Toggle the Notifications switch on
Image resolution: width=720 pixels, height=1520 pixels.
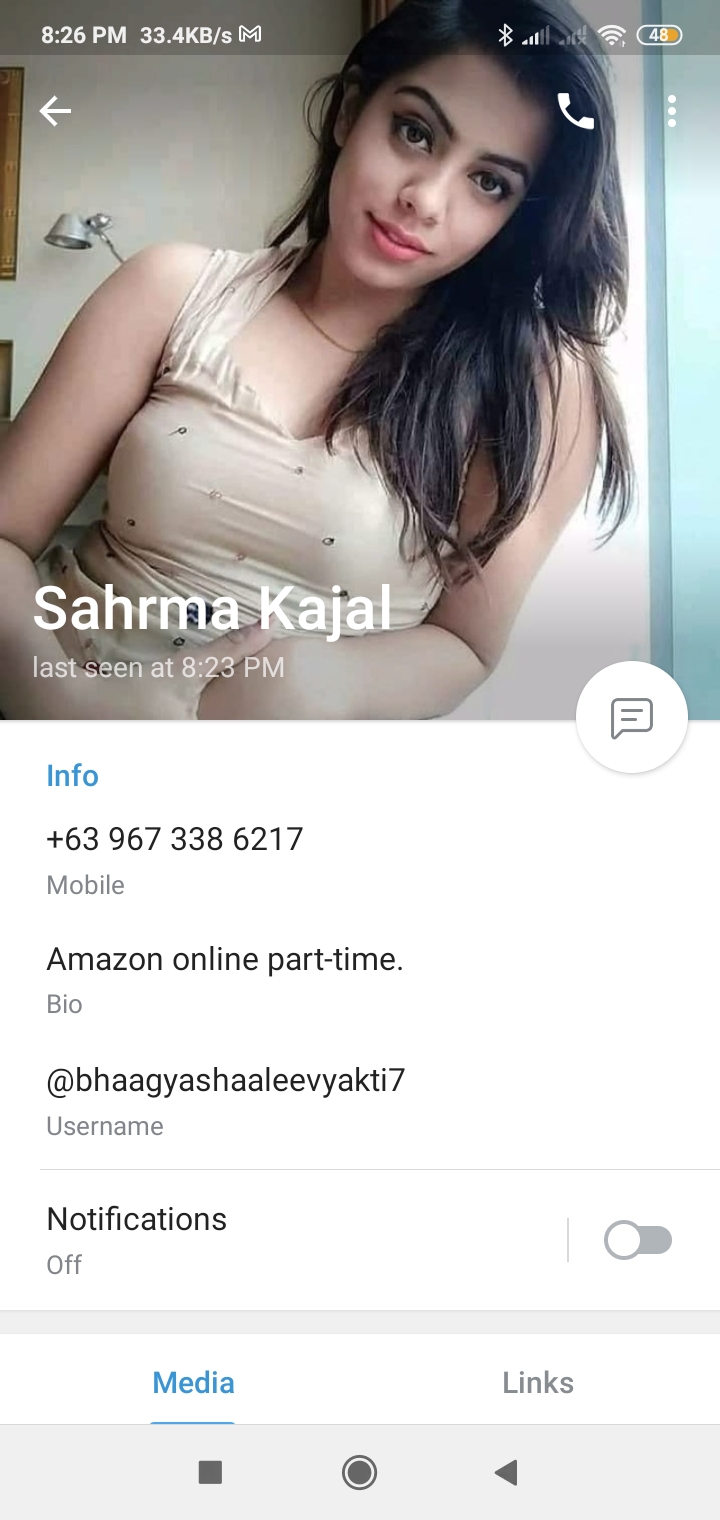click(x=638, y=1241)
